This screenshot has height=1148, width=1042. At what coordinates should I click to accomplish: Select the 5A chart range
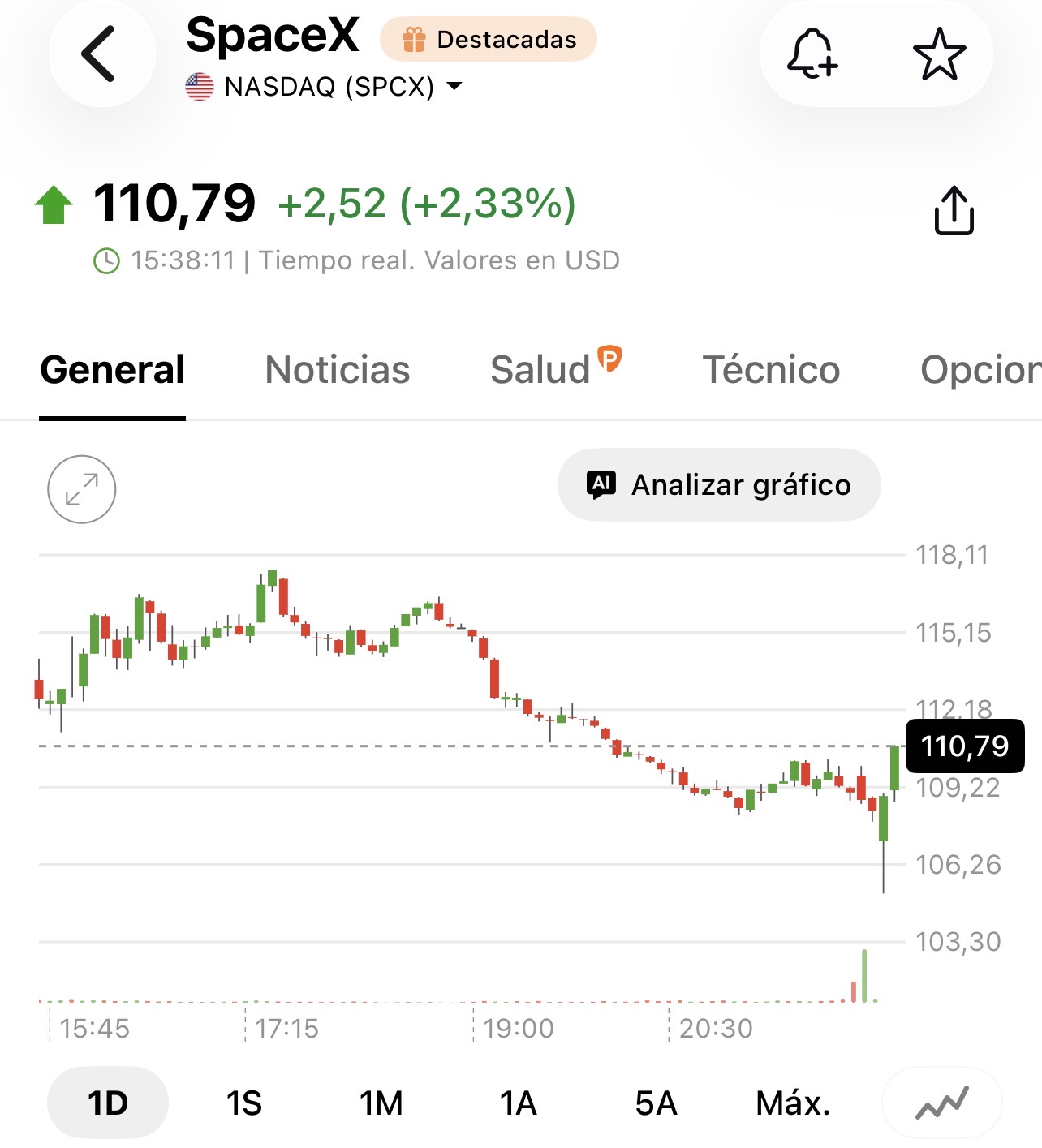pos(656,1103)
